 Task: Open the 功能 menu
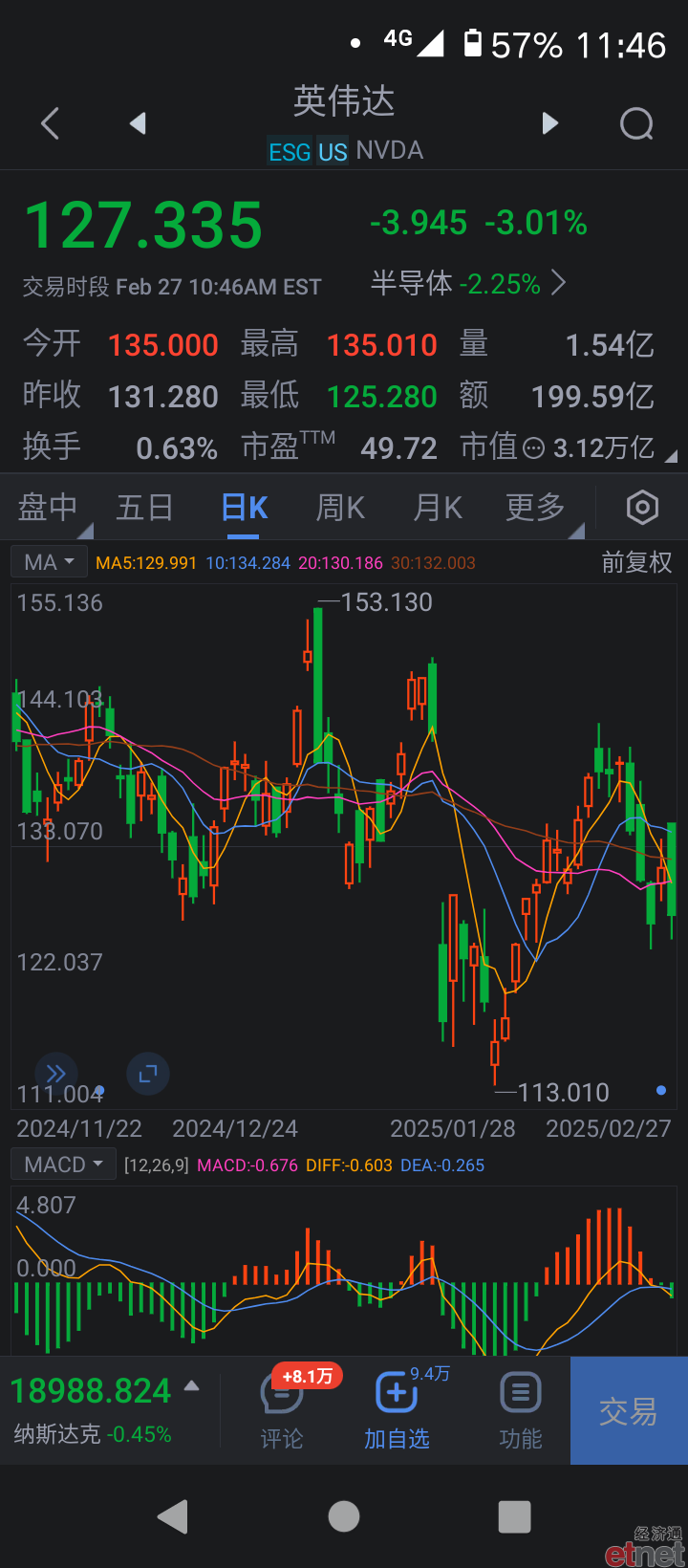pos(521,1412)
